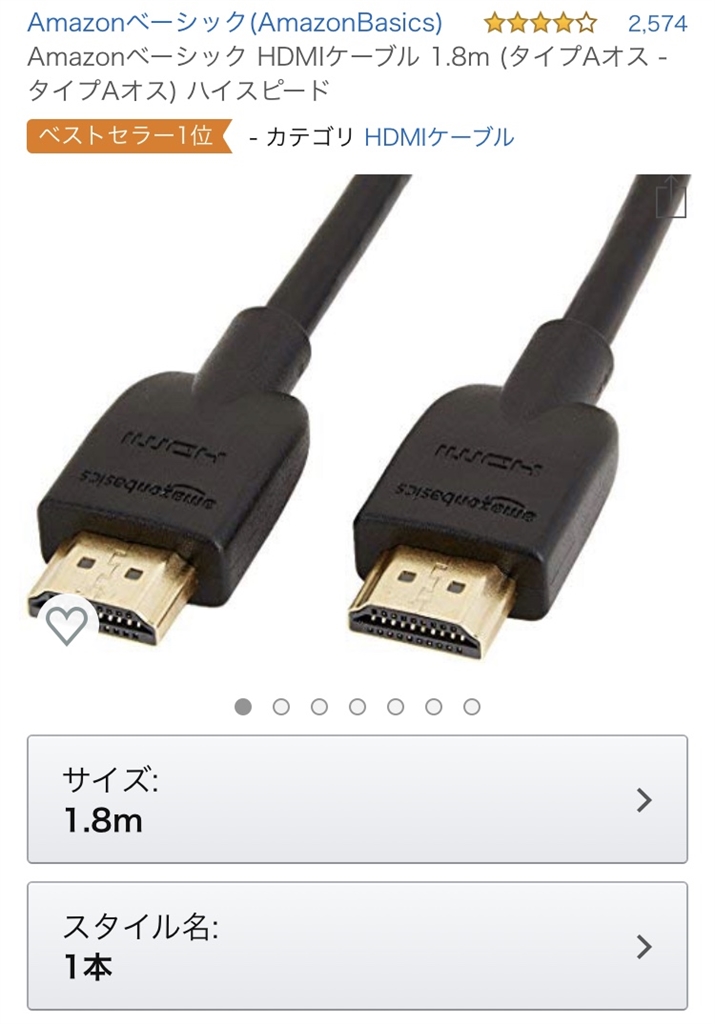Open the HDMIケーブル category link
Image resolution: width=715 pixels, height=1024 pixels.
point(439,137)
